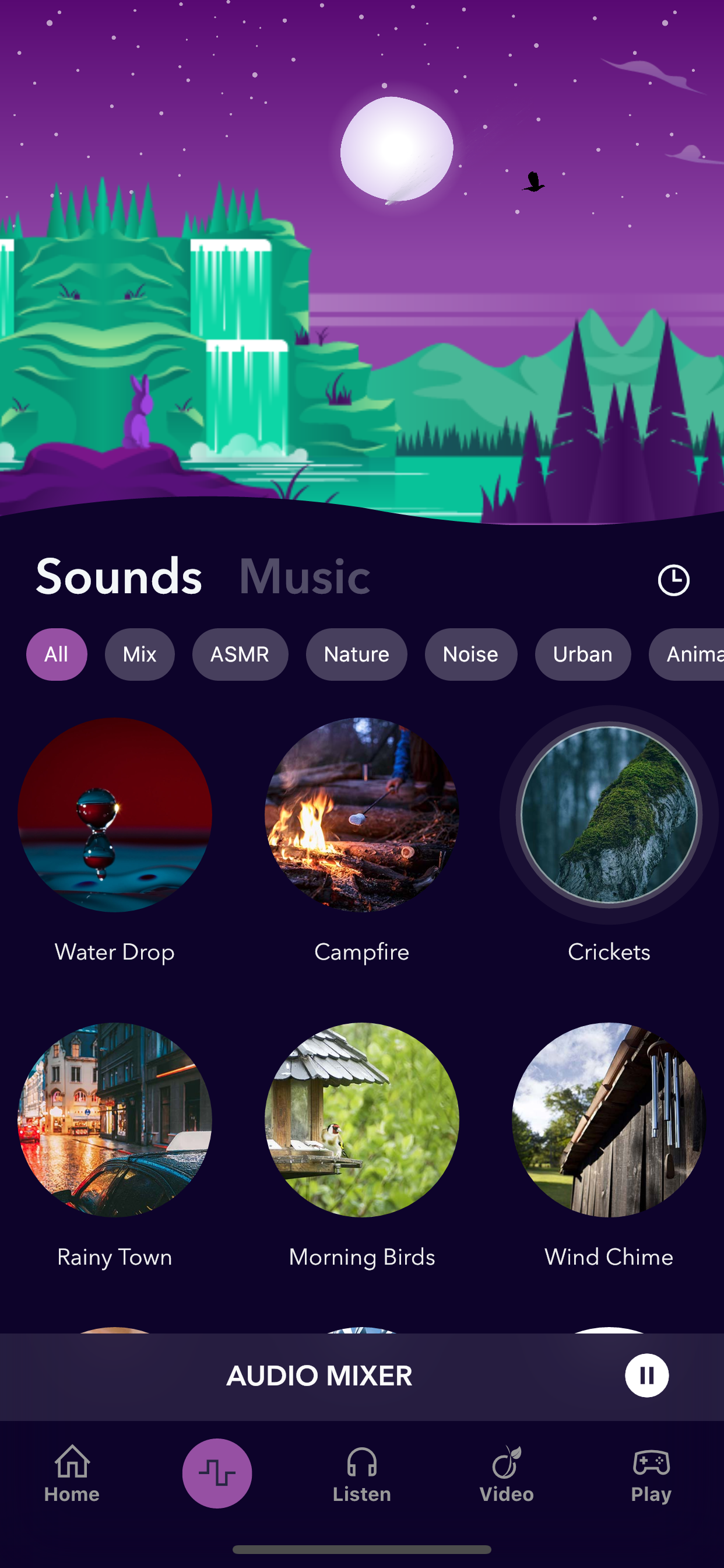
Task: Open the AUDIO MIXER panel
Action: 321,1375
